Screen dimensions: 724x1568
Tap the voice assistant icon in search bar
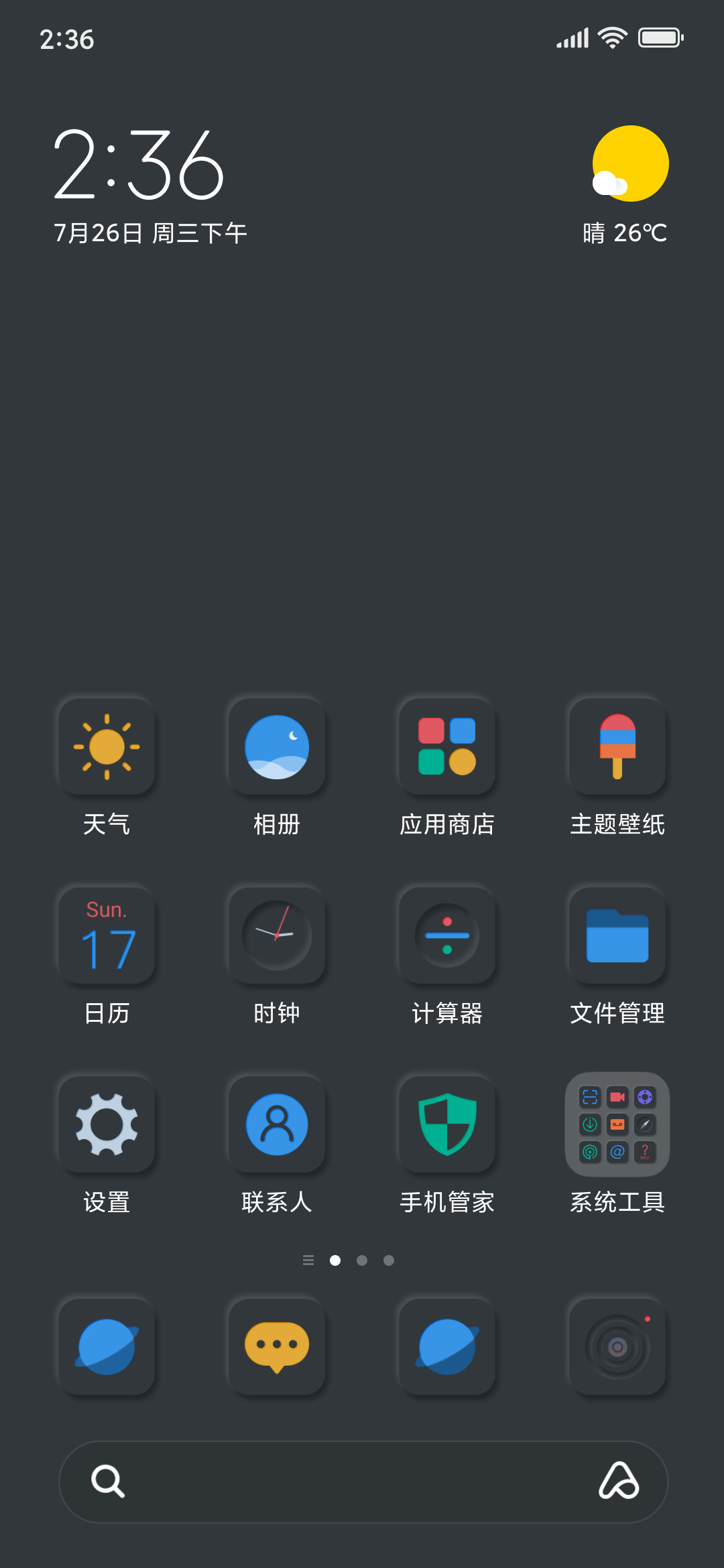coord(618,1480)
